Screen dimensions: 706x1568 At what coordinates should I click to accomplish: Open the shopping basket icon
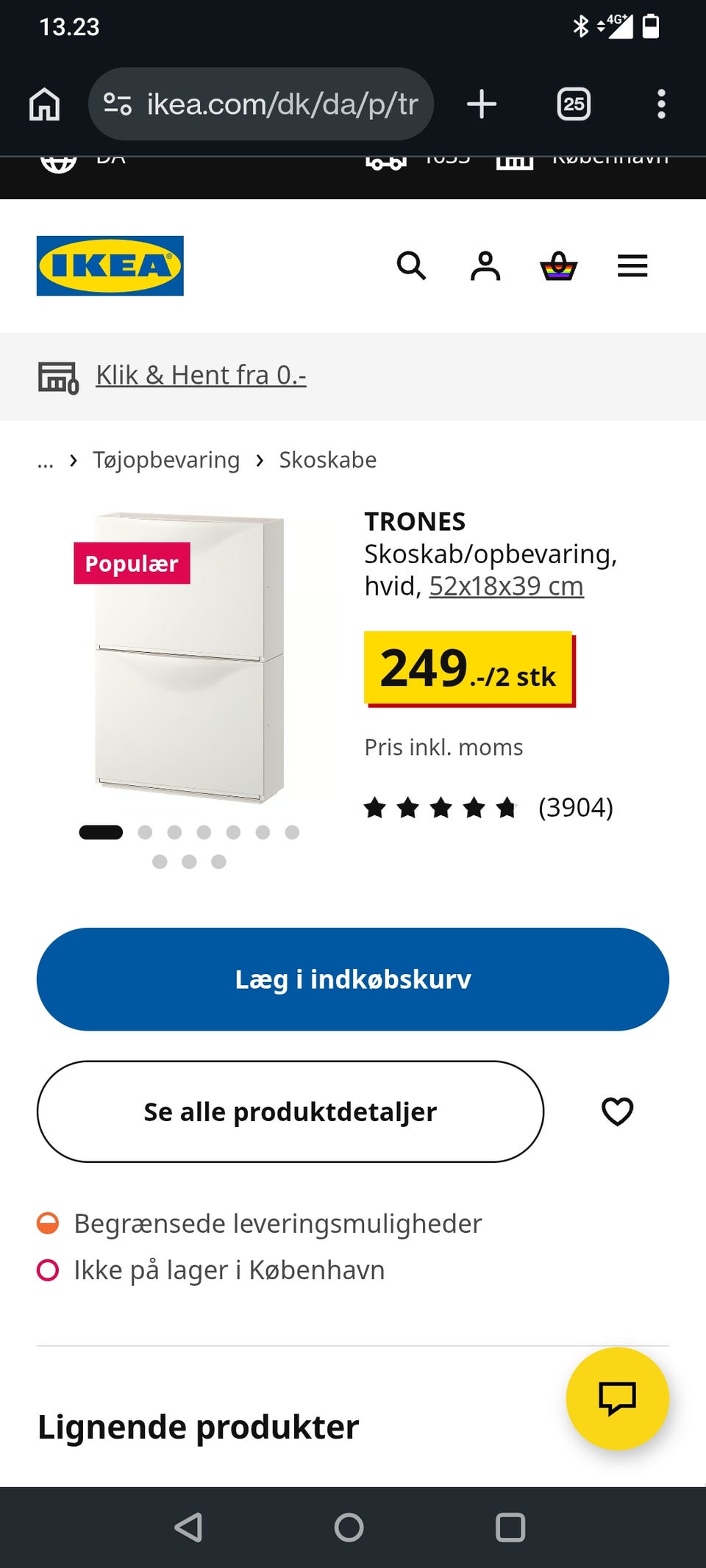pyautogui.click(x=558, y=265)
